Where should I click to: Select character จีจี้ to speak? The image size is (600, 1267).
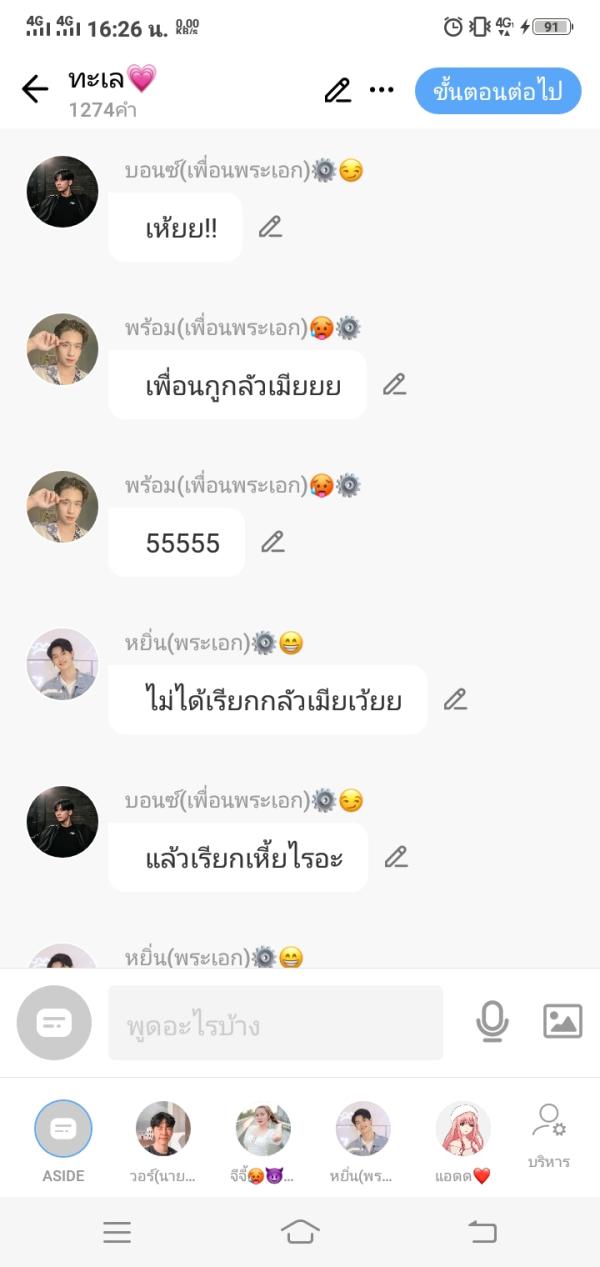point(263,1130)
